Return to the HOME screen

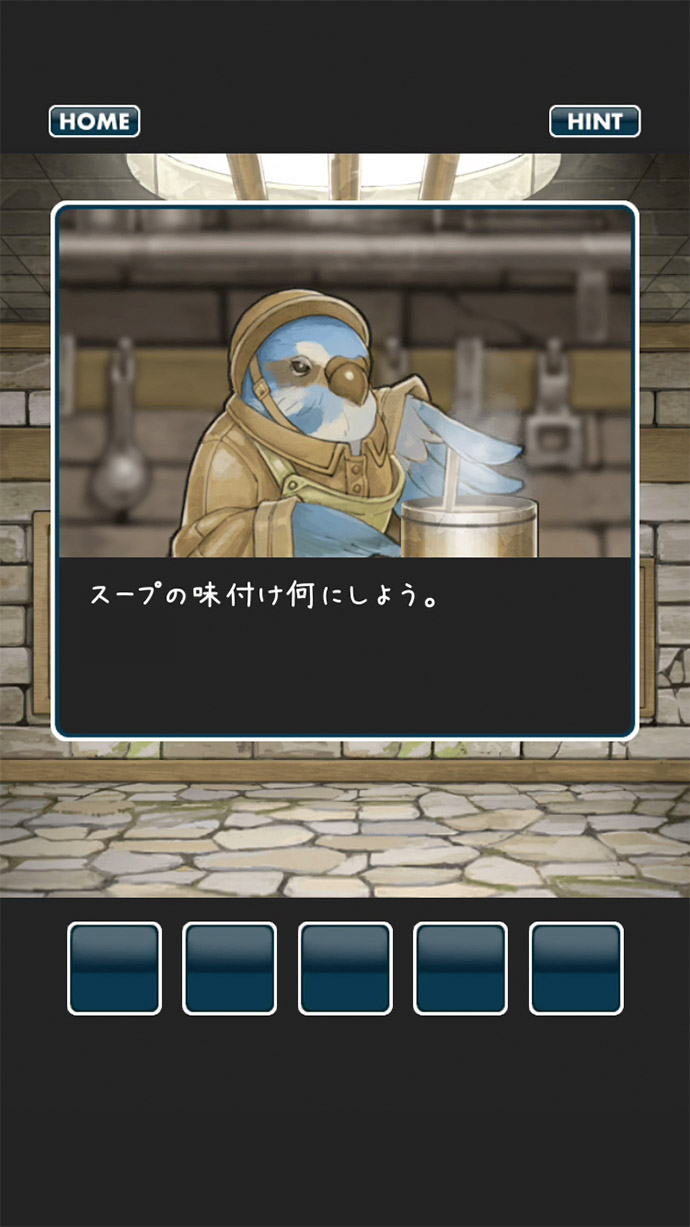[94, 122]
